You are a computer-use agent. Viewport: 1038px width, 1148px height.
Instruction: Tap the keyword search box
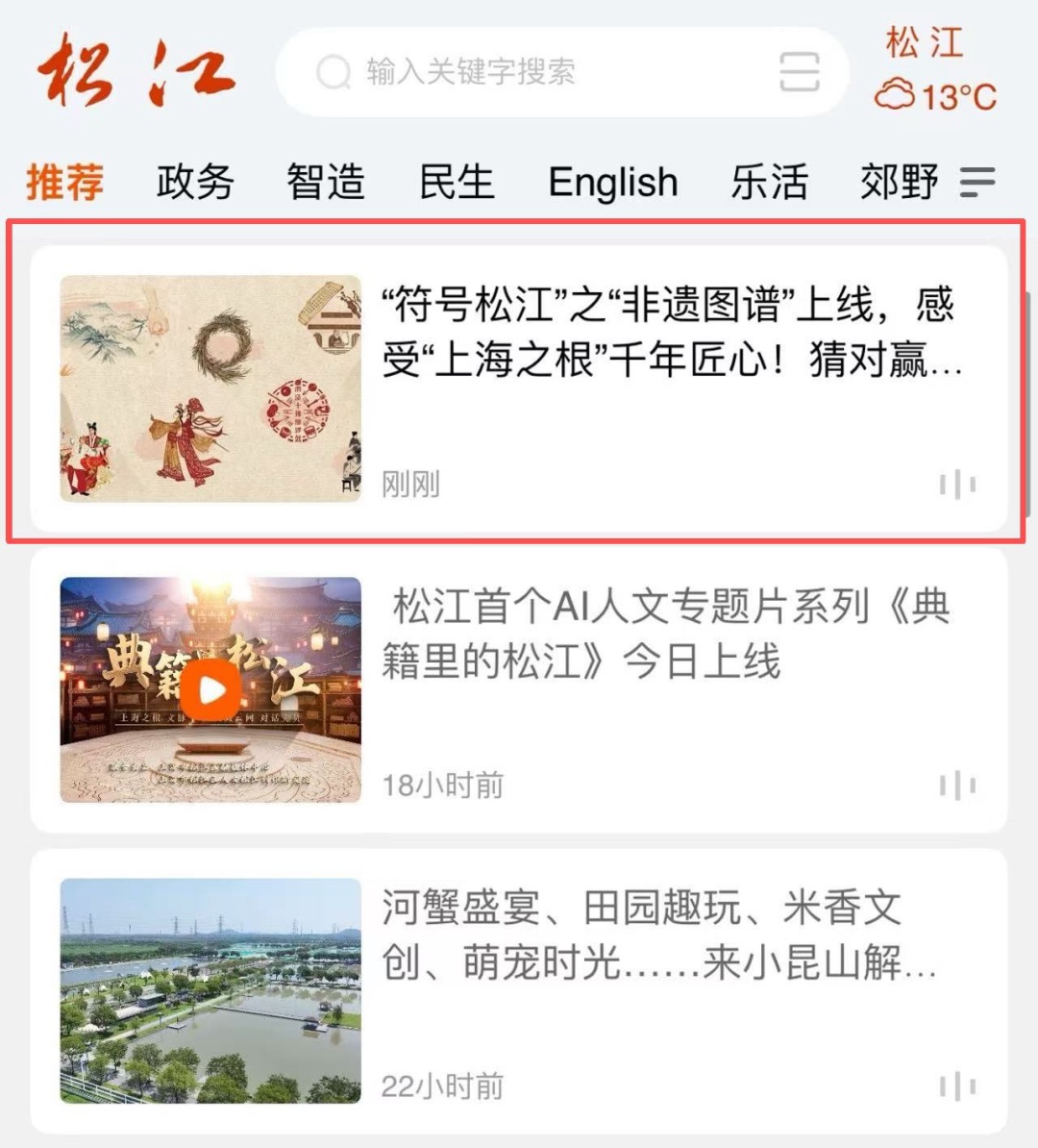(538, 72)
